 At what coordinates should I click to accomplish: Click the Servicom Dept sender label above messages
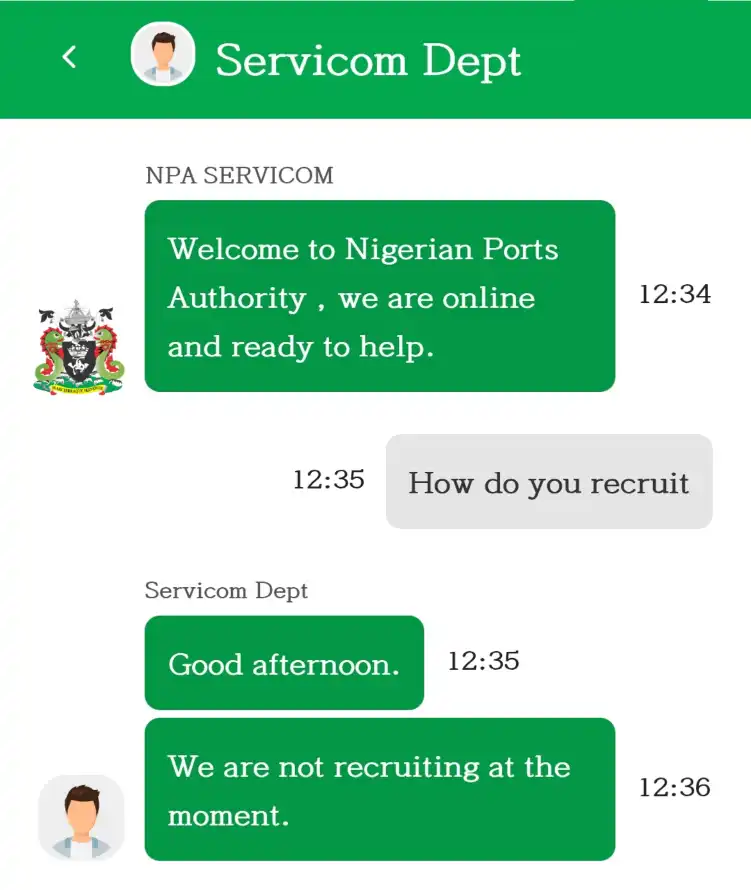[225, 590]
